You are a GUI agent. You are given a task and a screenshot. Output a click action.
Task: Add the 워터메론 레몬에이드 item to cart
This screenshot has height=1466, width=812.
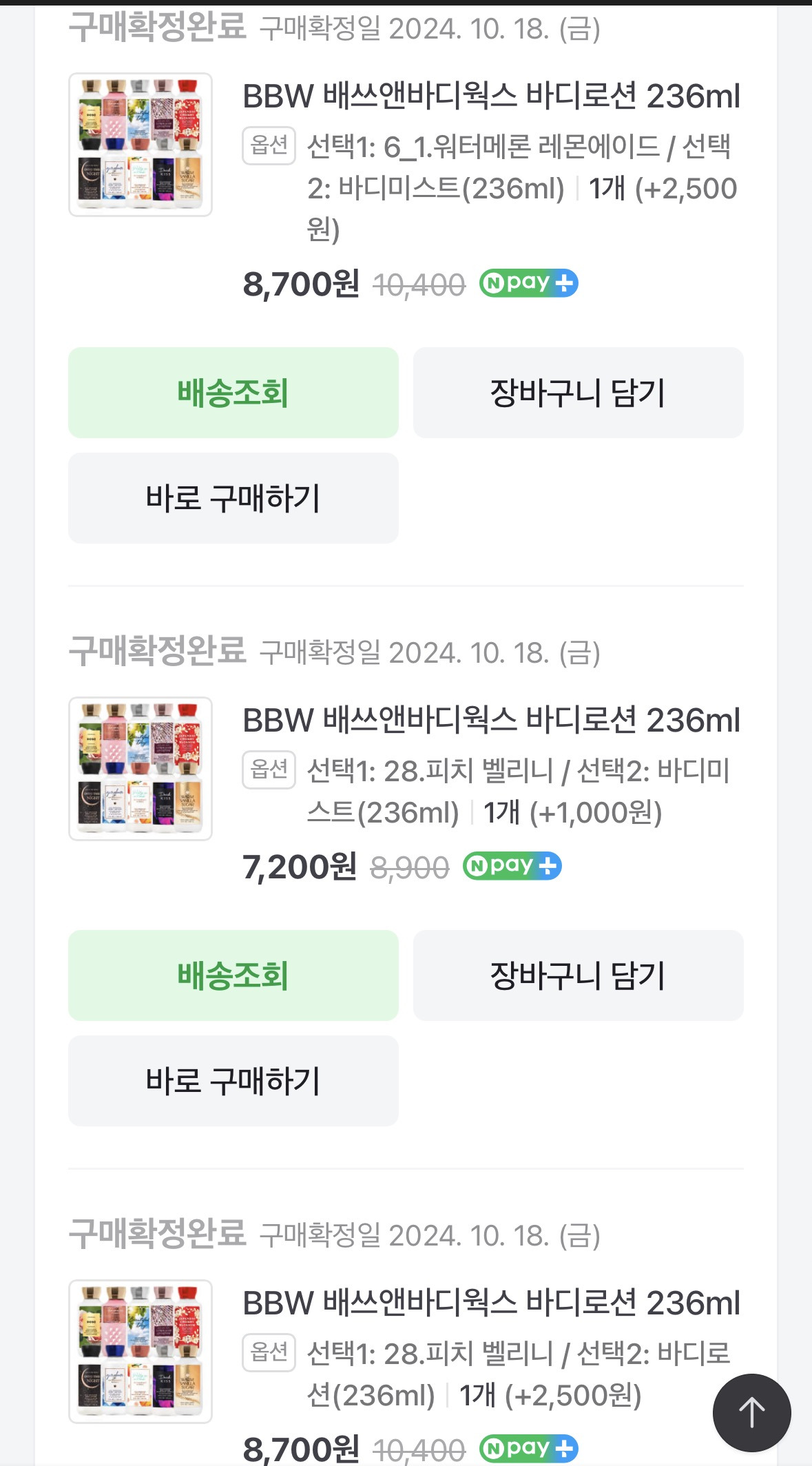(578, 393)
